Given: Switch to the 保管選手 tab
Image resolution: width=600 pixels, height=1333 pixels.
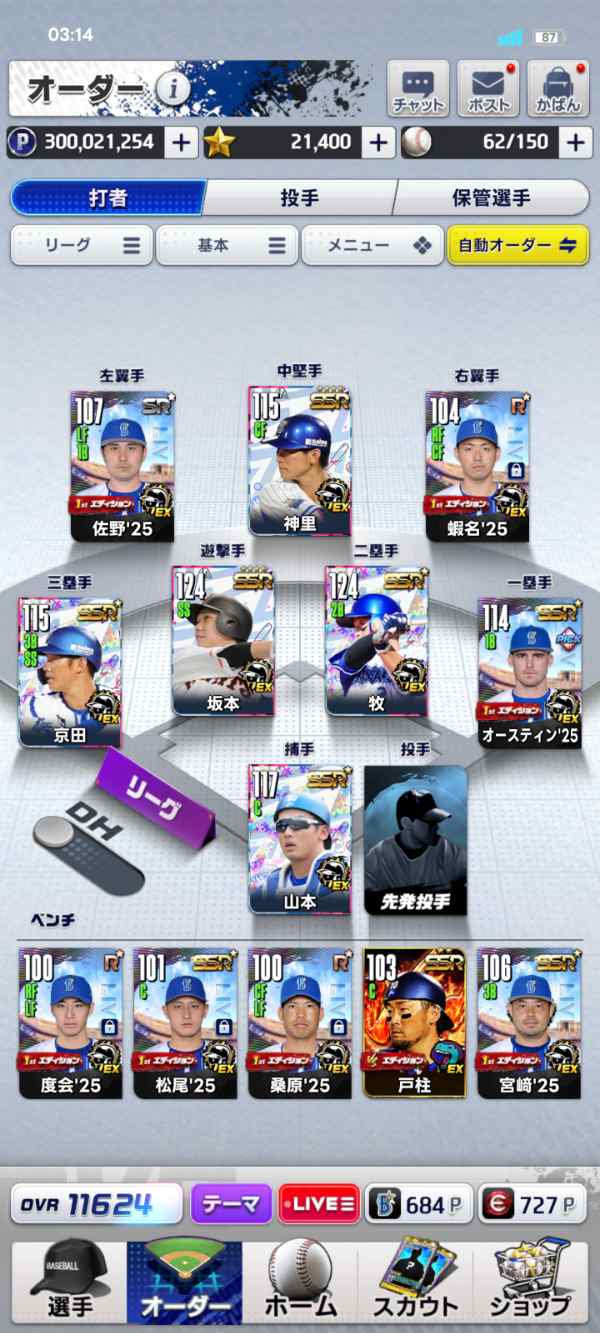Looking at the screenshot, I should [x=490, y=198].
